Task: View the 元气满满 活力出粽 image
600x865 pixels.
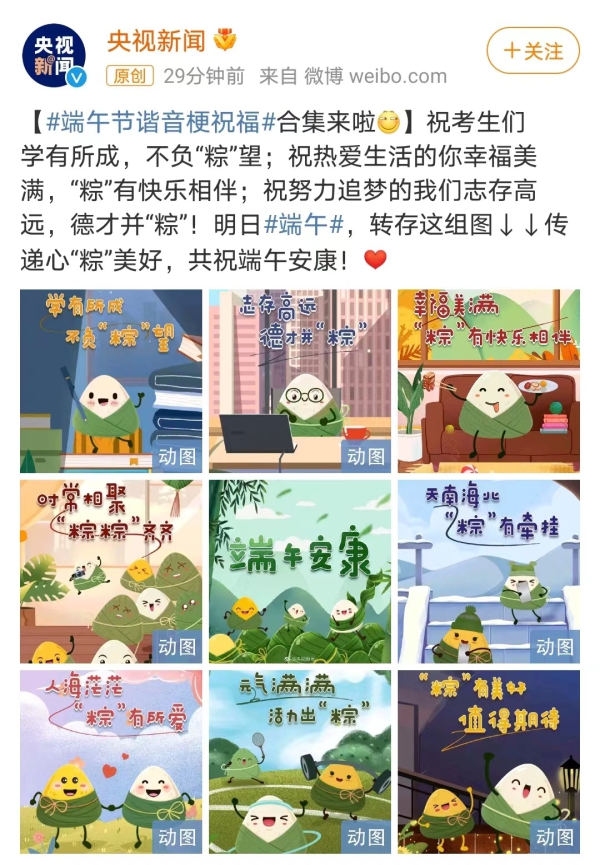Action: [300, 760]
